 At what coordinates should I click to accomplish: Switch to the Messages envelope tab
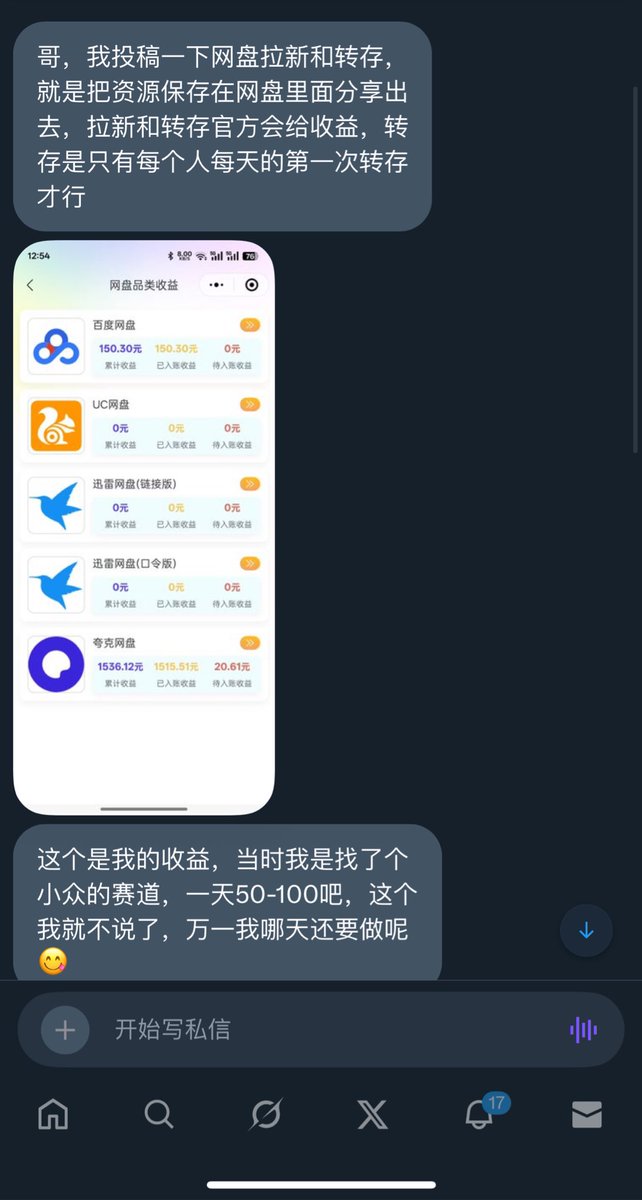click(587, 1114)
